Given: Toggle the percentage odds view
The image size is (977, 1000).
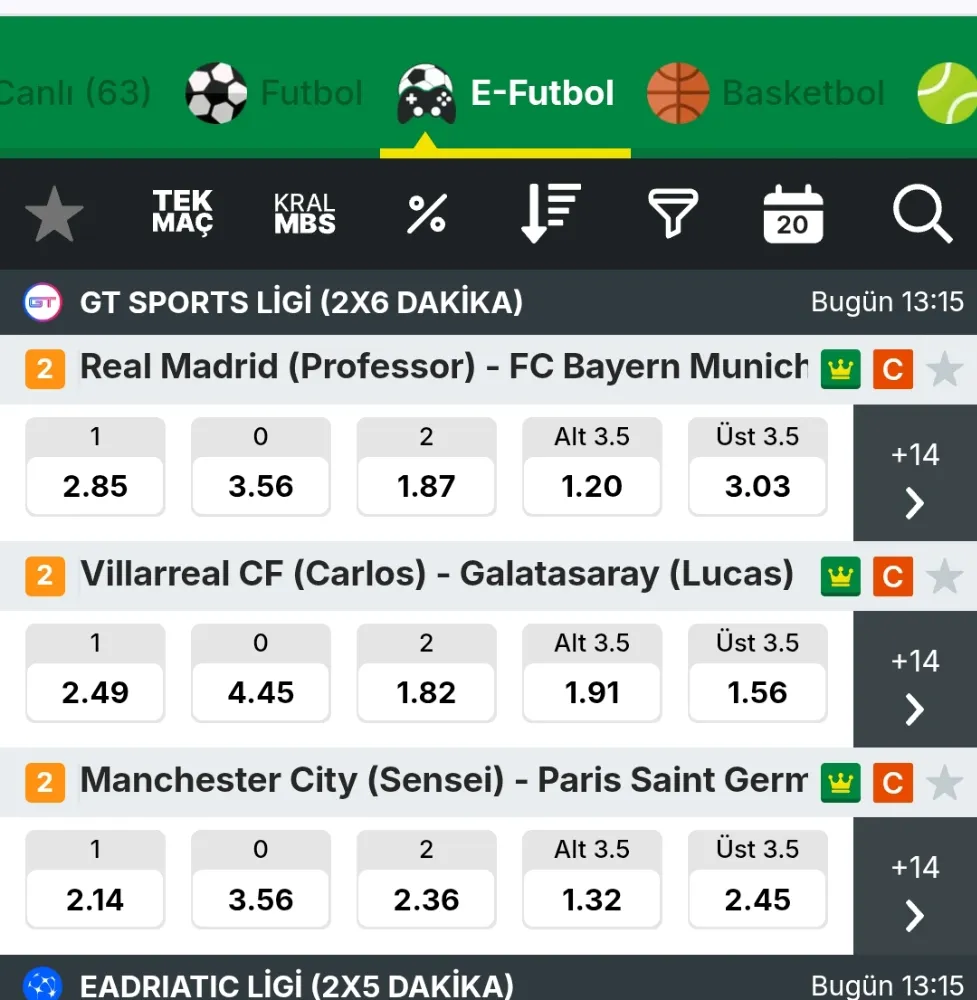Looking at the screenshot, I should point(427,214).
